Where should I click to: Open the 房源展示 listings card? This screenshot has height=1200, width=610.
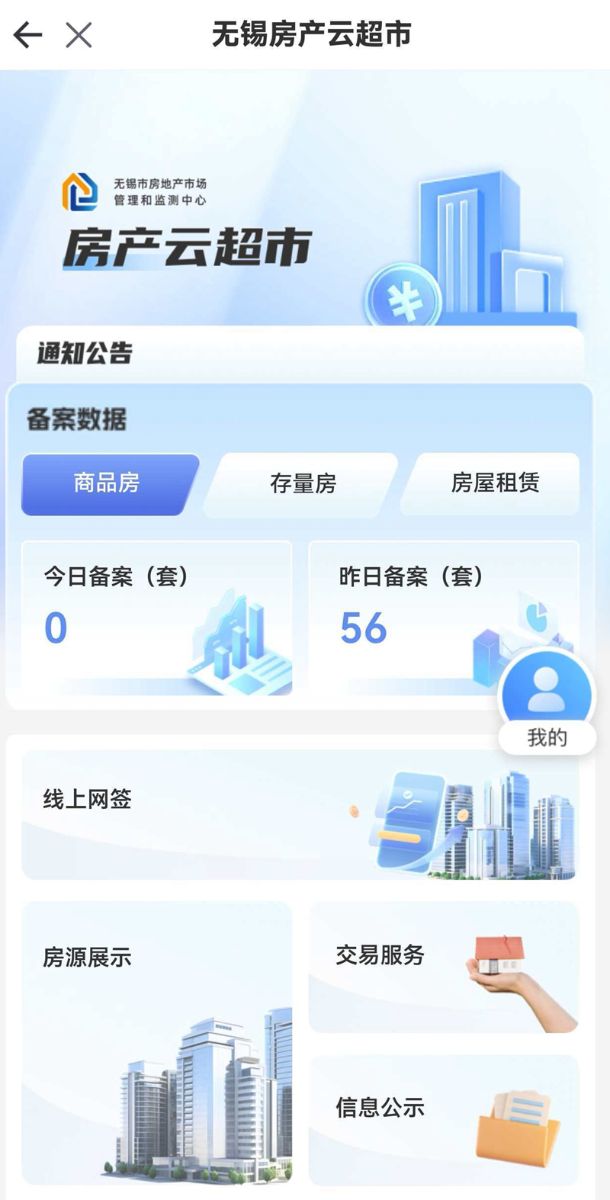coord(156,1040)
